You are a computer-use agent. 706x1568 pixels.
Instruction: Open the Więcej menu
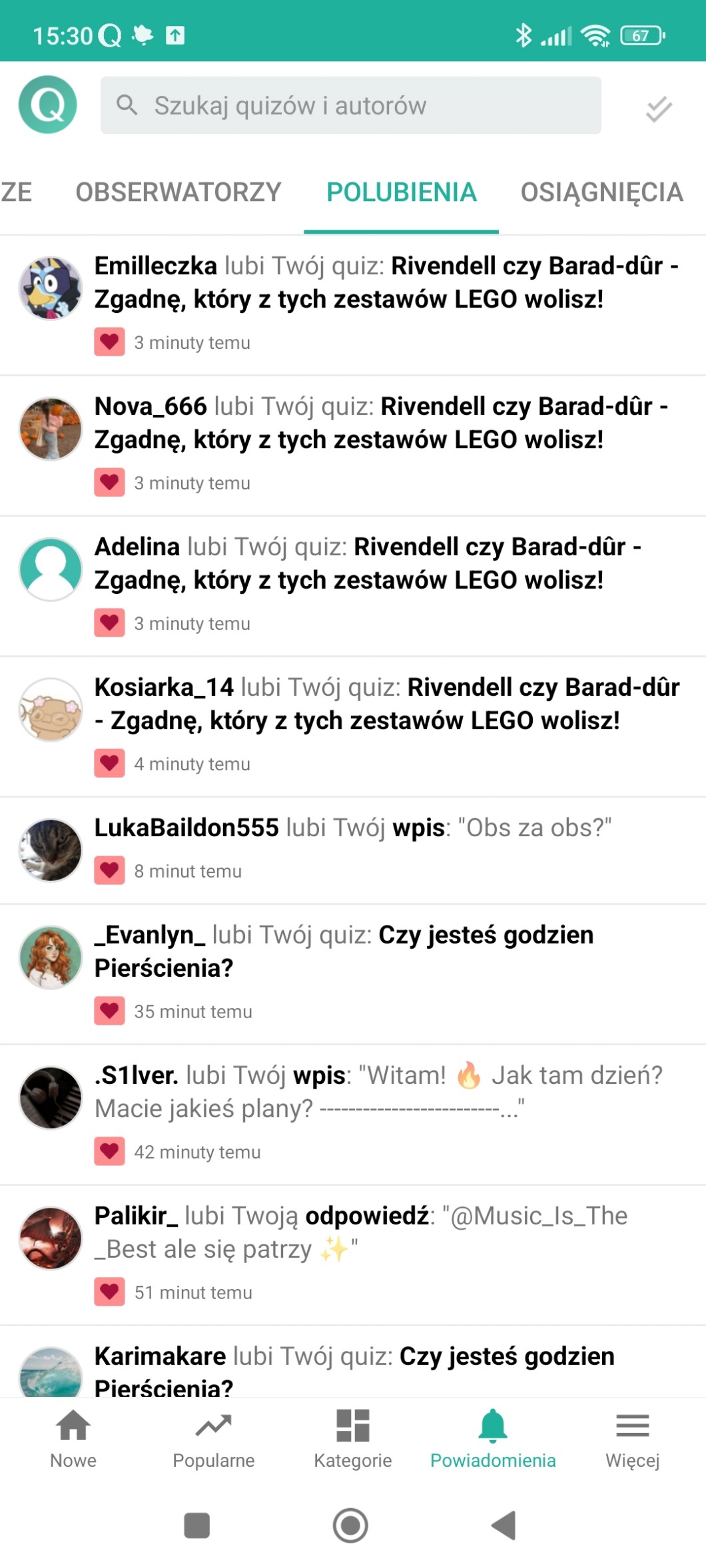[632, 1439]
